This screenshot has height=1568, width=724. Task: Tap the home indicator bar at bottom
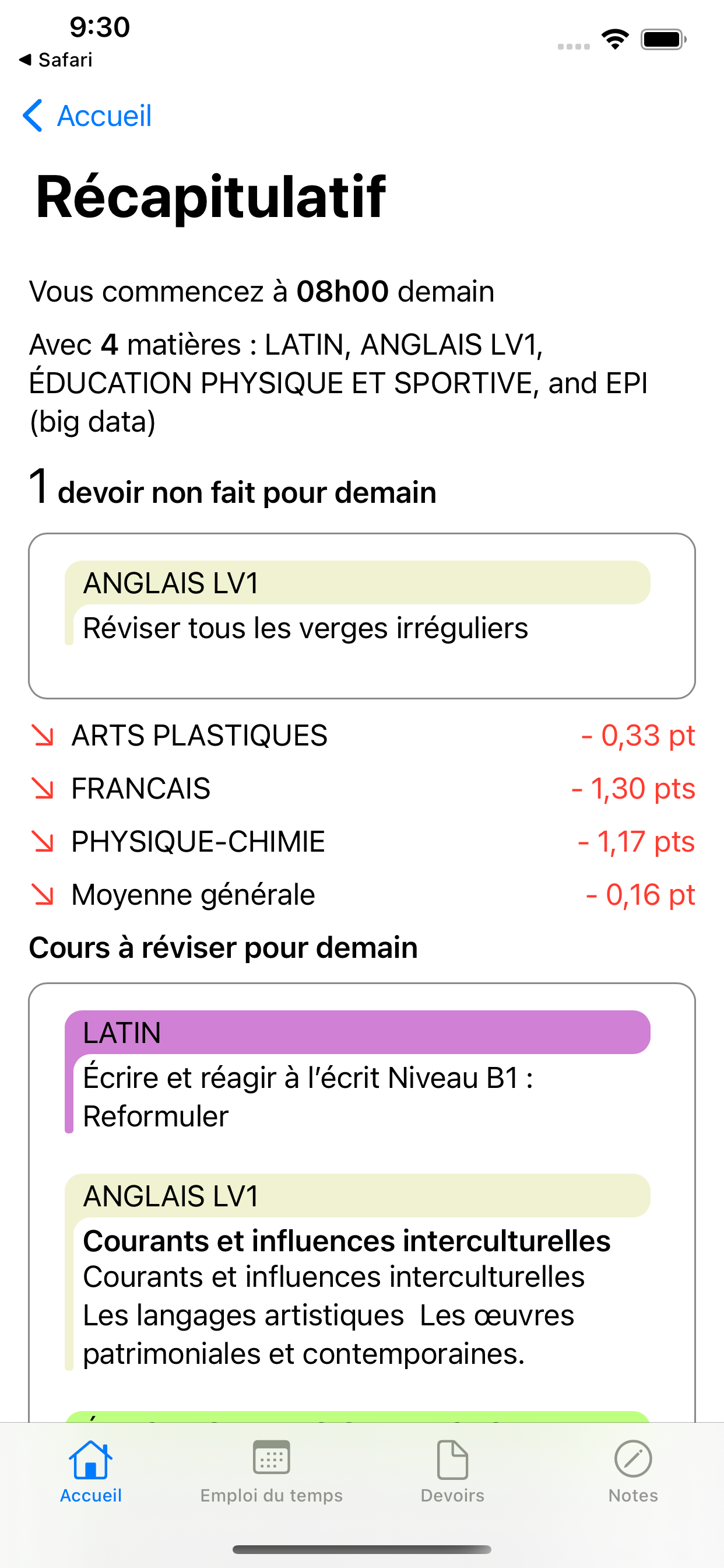coord(362,1549)
